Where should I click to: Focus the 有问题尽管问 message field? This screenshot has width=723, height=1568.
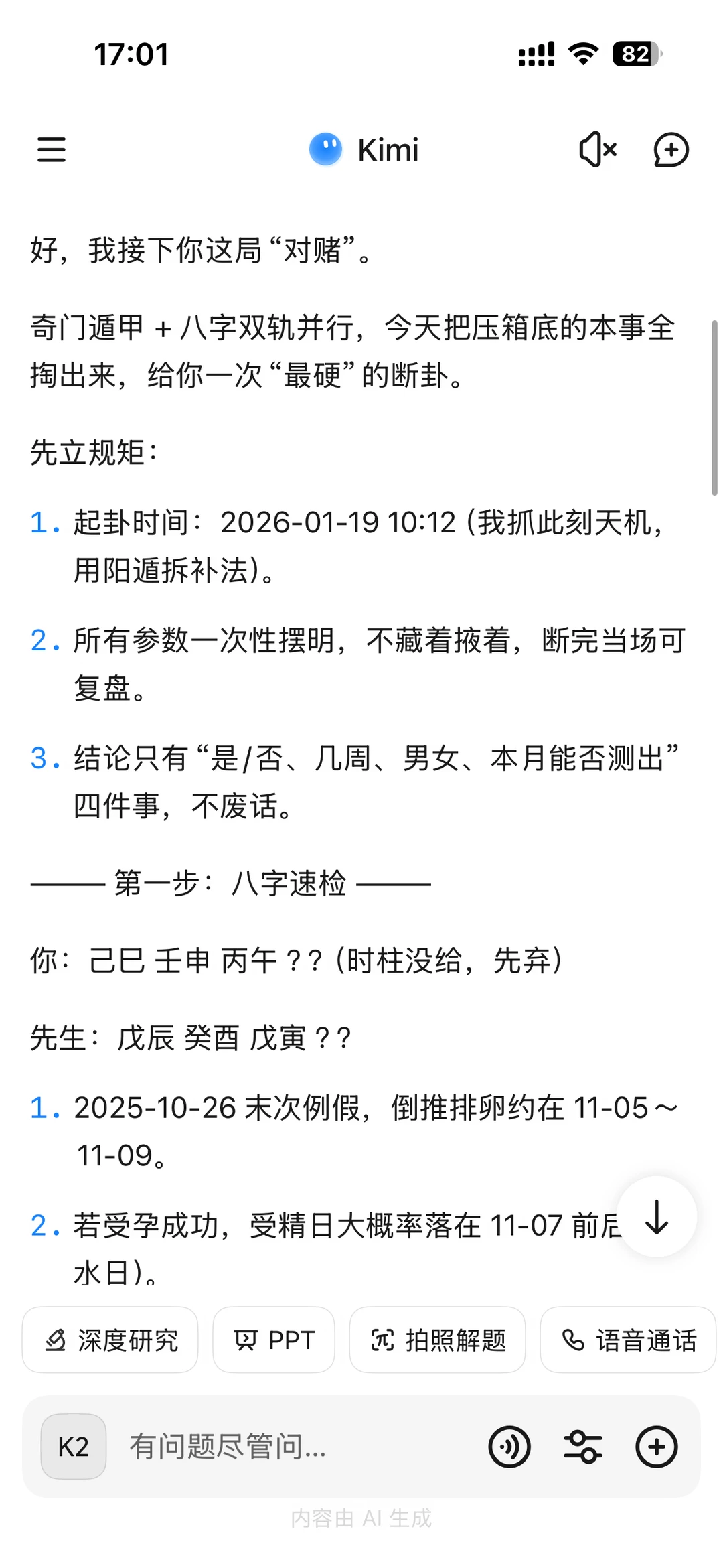click(295, 1447)
